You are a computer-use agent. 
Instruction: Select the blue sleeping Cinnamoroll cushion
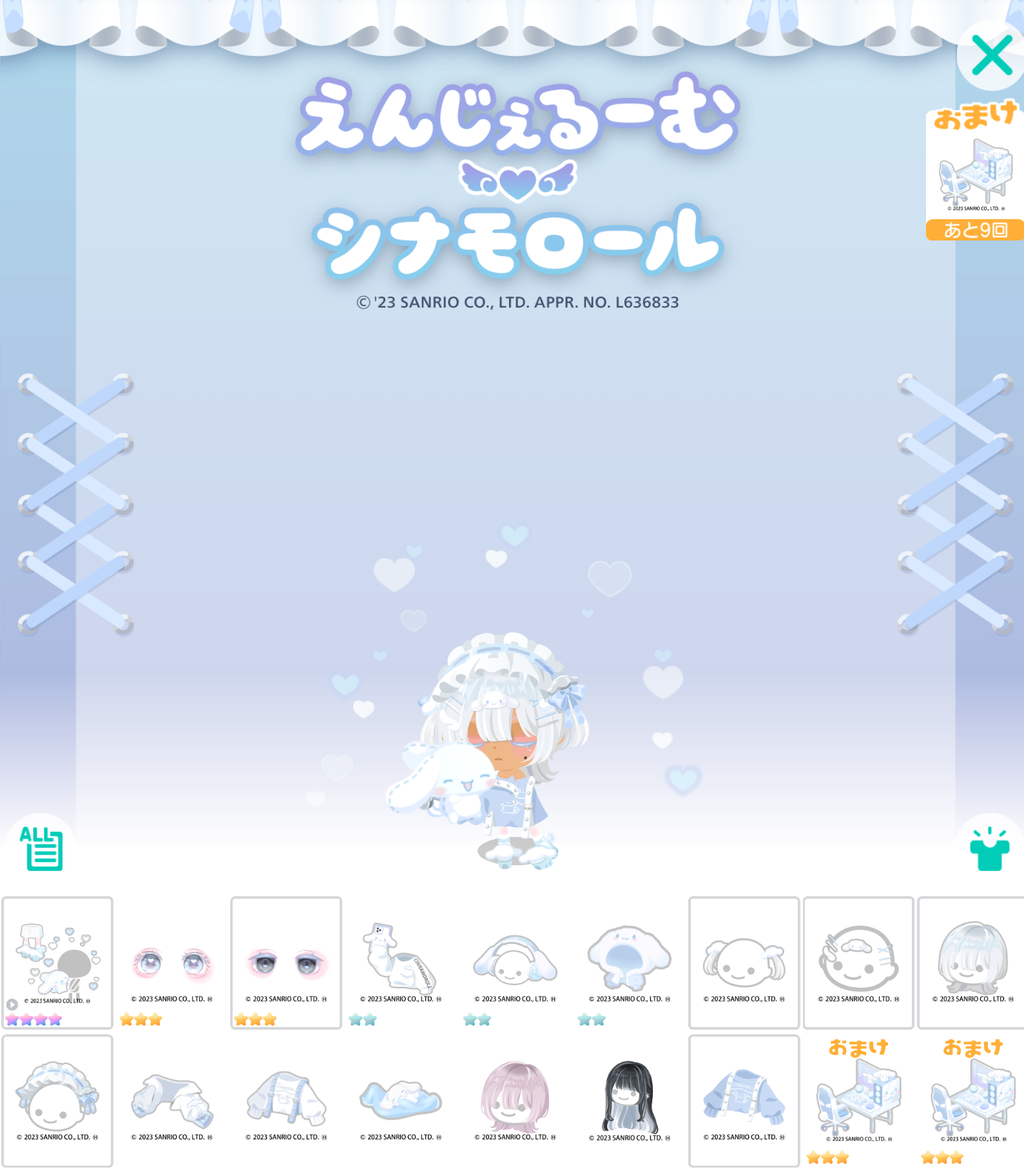click(400, 1099)
